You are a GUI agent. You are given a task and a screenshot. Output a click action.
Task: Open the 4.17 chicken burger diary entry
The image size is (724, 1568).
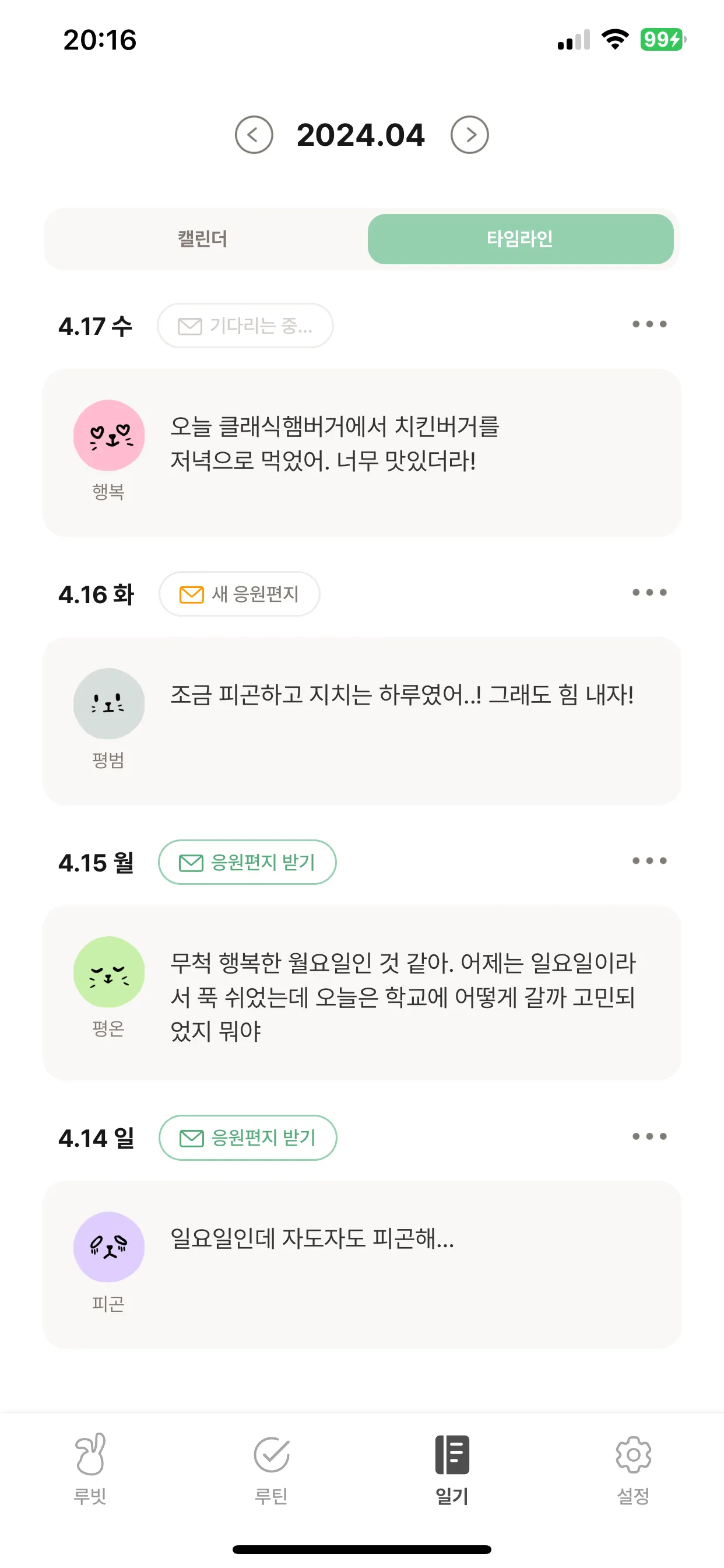coord(361,452)
